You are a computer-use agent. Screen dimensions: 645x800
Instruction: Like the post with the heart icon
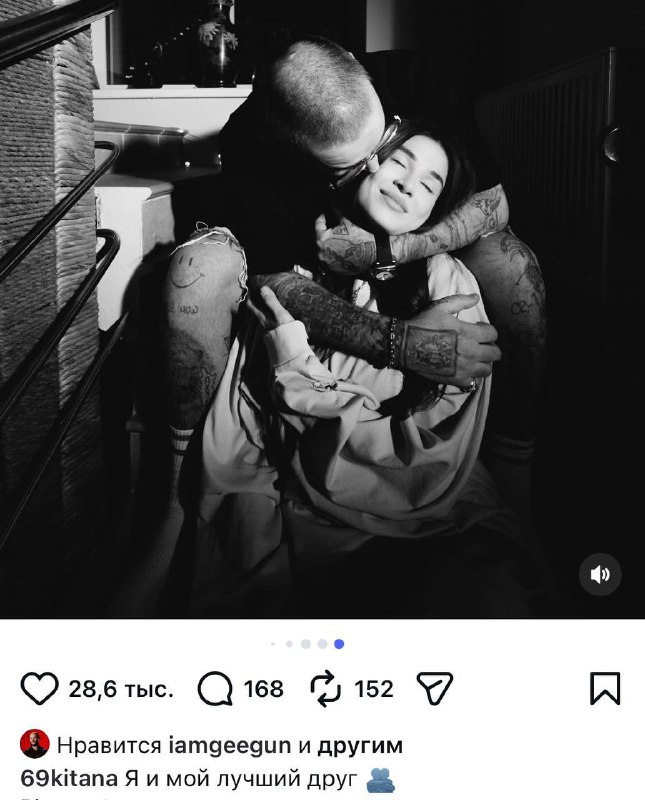tap(40, 689)
